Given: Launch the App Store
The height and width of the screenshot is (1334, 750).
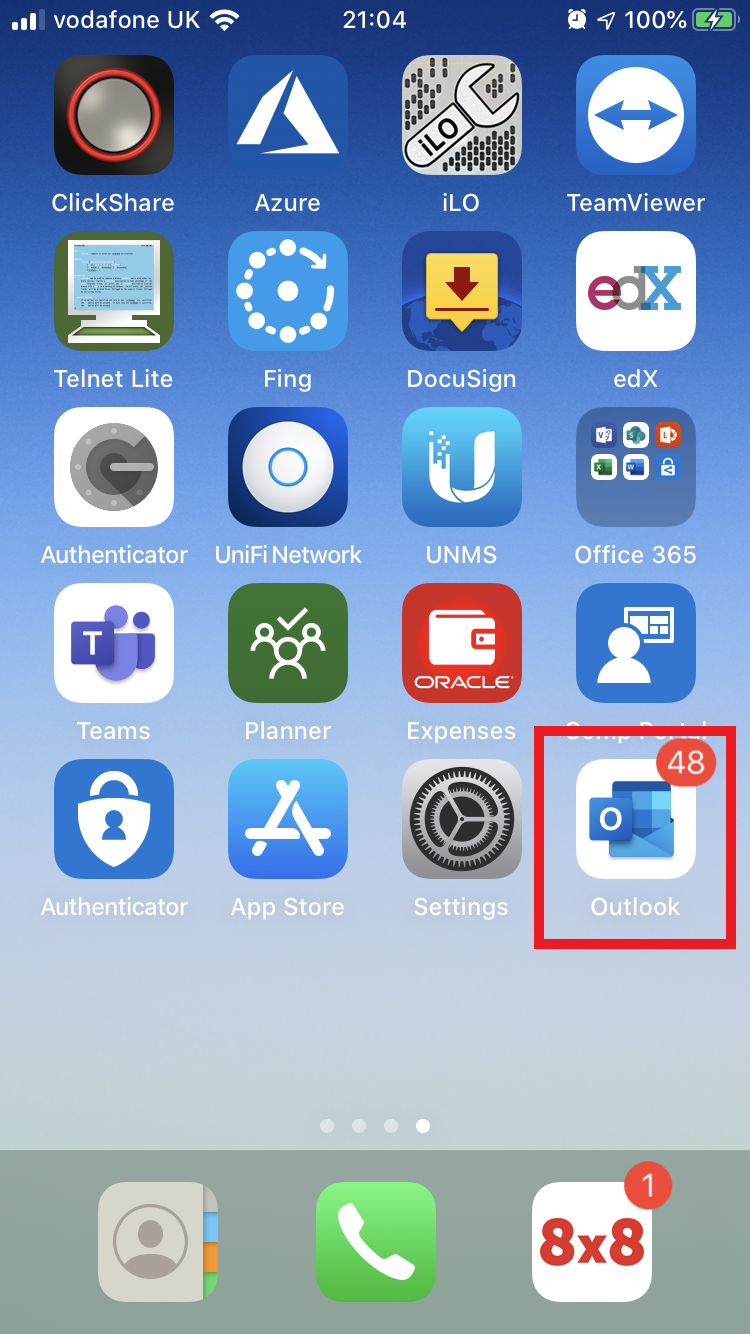Looking at the screenshot, I should point(288,819).
